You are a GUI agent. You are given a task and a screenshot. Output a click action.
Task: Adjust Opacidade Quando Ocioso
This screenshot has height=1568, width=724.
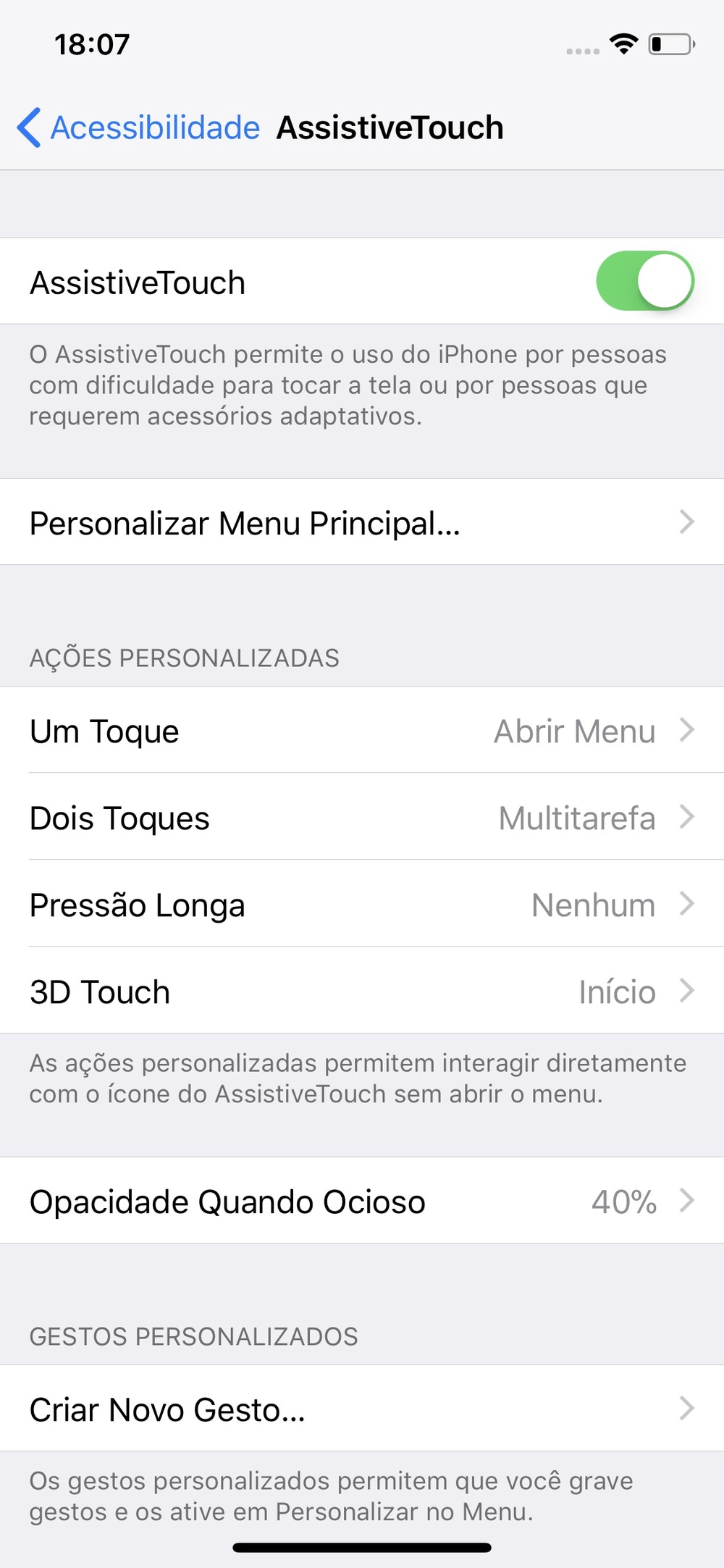(x=362, y=1201)
